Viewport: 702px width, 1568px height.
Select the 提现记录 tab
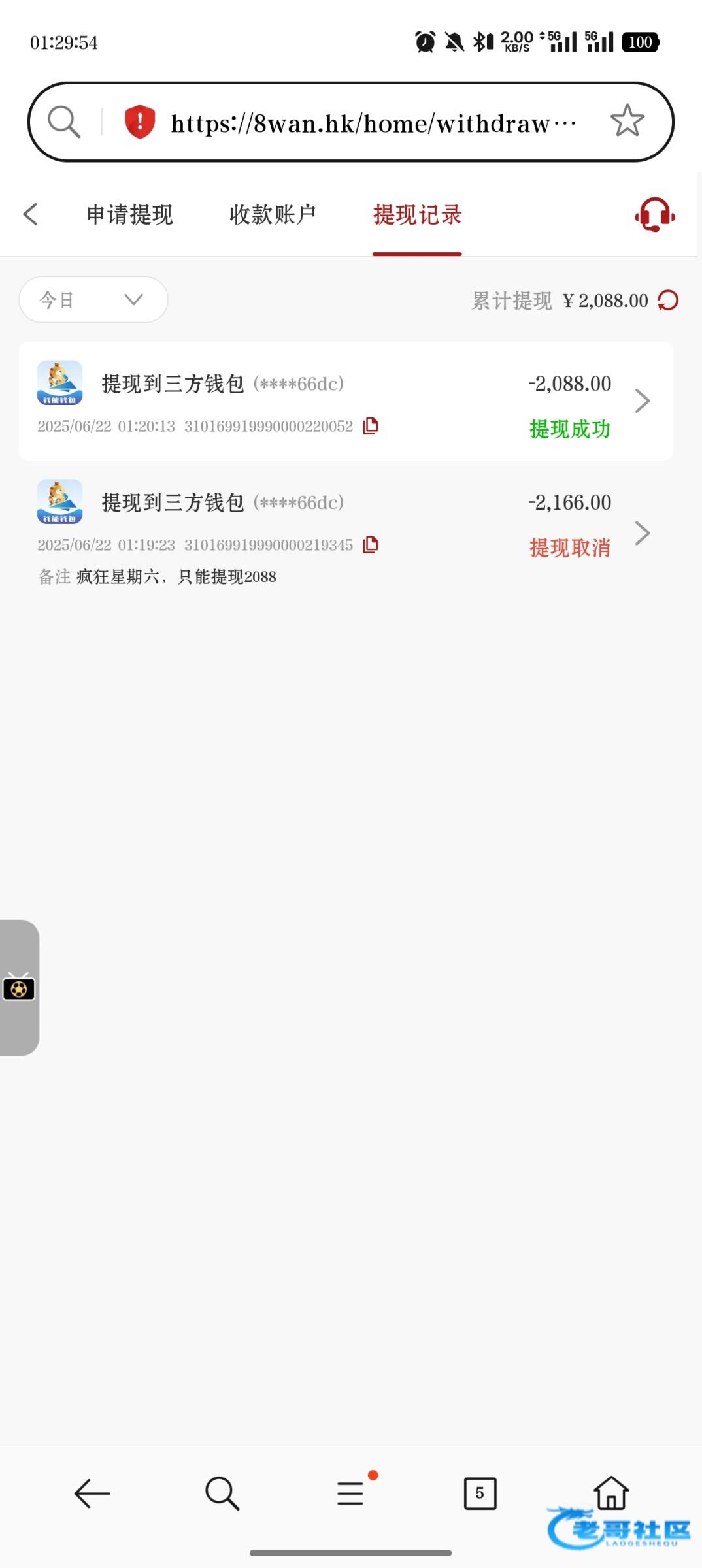point(417,215)
